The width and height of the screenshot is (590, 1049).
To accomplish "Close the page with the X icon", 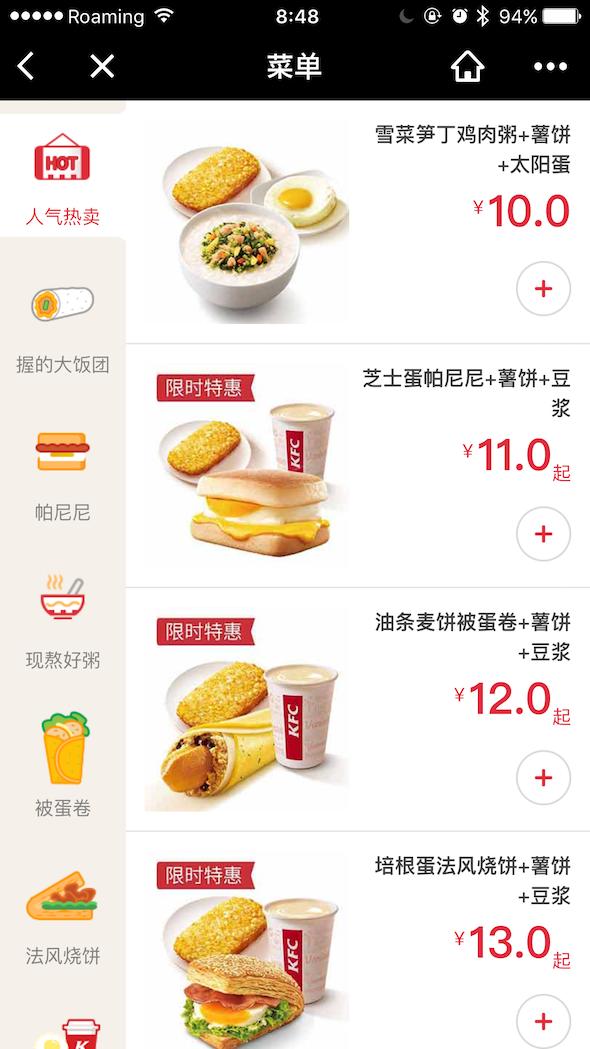I will click(x=102, y=66).
